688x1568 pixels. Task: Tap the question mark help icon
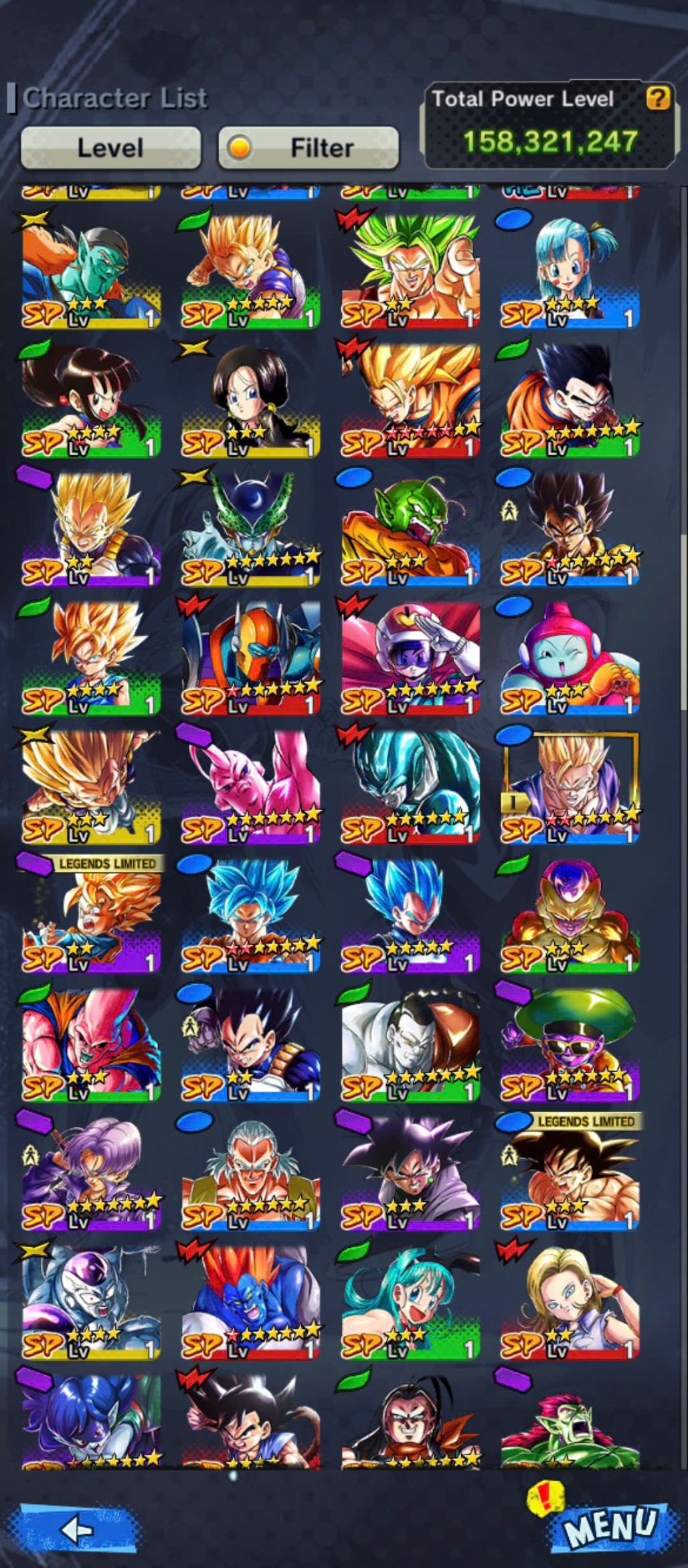(658, 98)
